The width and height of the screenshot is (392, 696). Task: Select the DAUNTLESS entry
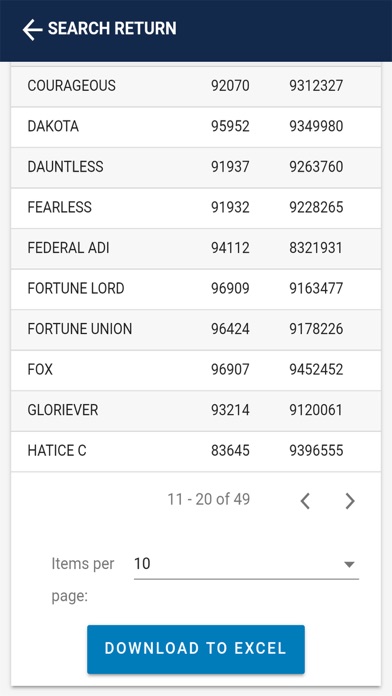(196, 167)
